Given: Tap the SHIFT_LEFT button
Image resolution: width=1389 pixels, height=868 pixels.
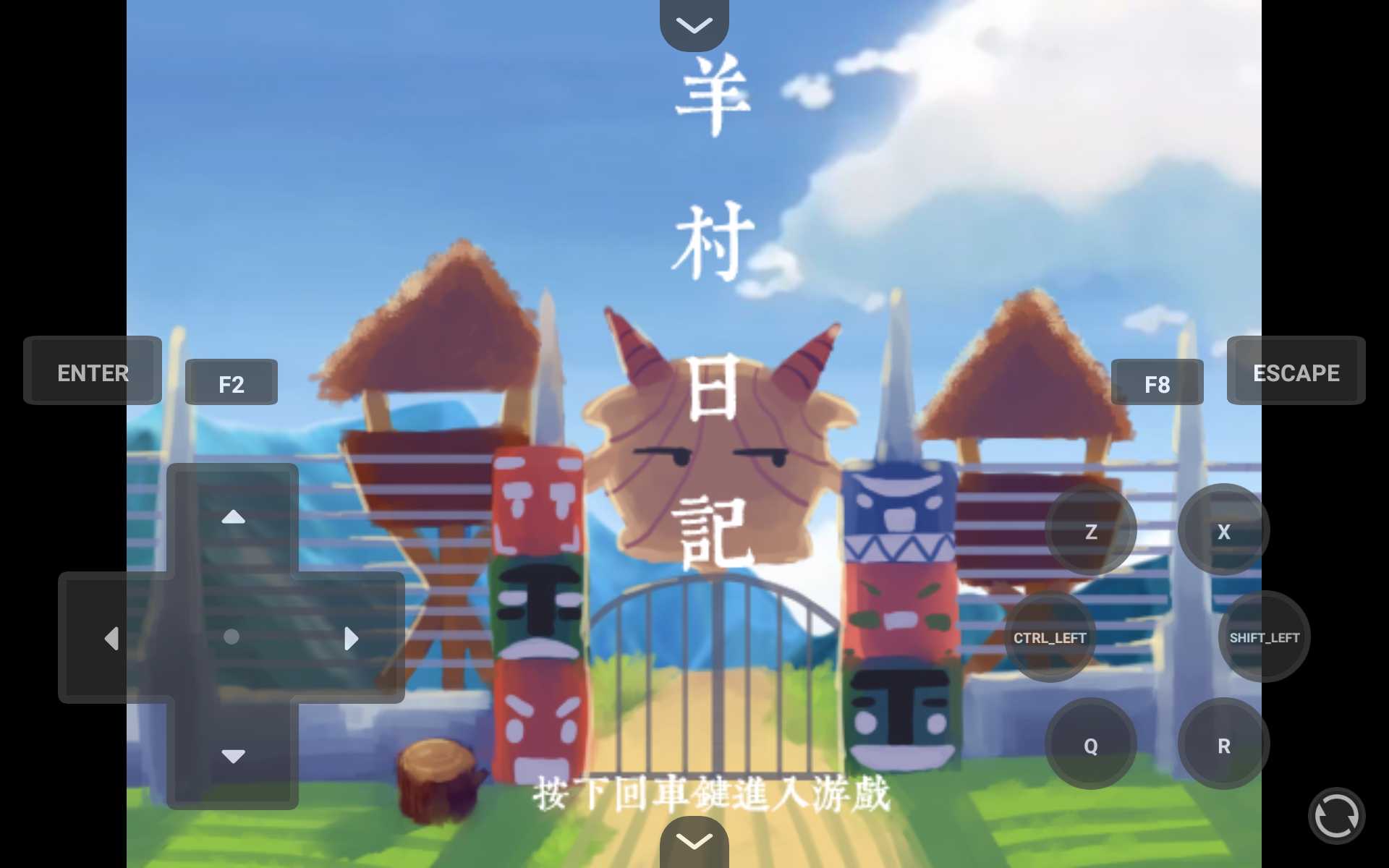Looking at the screenshot, I should coord(1264,637).
